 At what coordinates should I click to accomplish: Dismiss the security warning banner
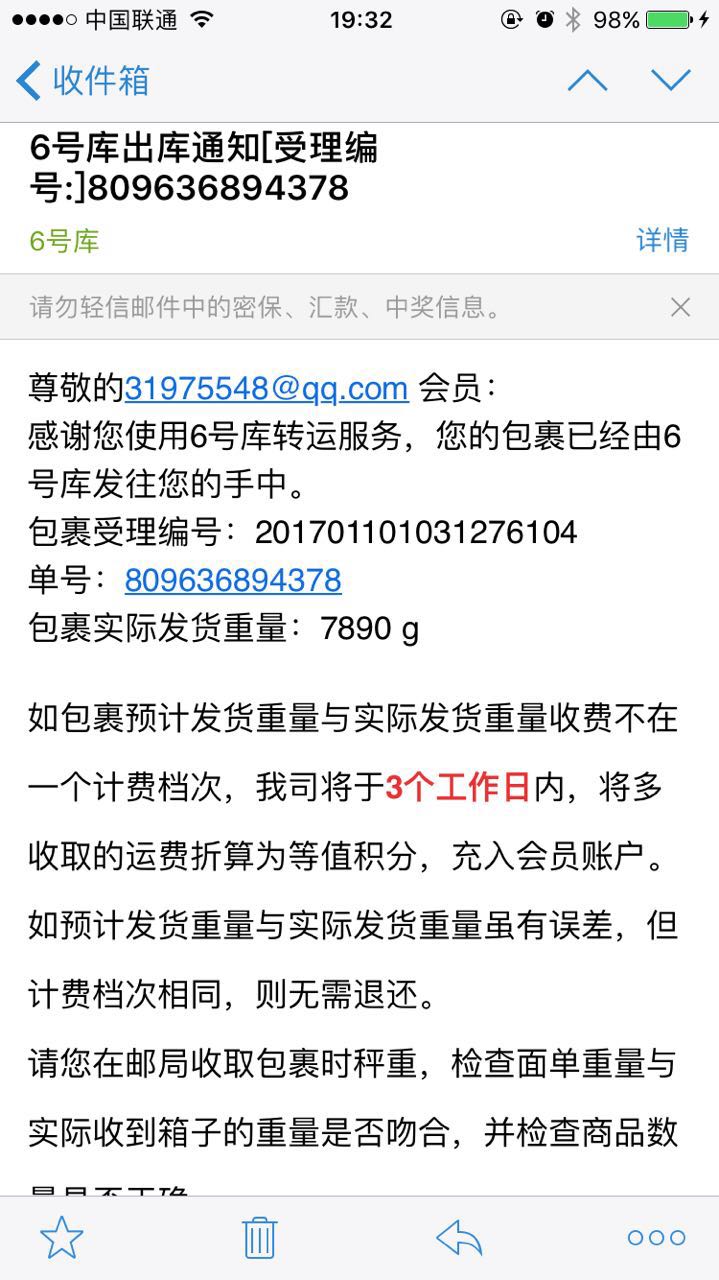click(680, 307)
